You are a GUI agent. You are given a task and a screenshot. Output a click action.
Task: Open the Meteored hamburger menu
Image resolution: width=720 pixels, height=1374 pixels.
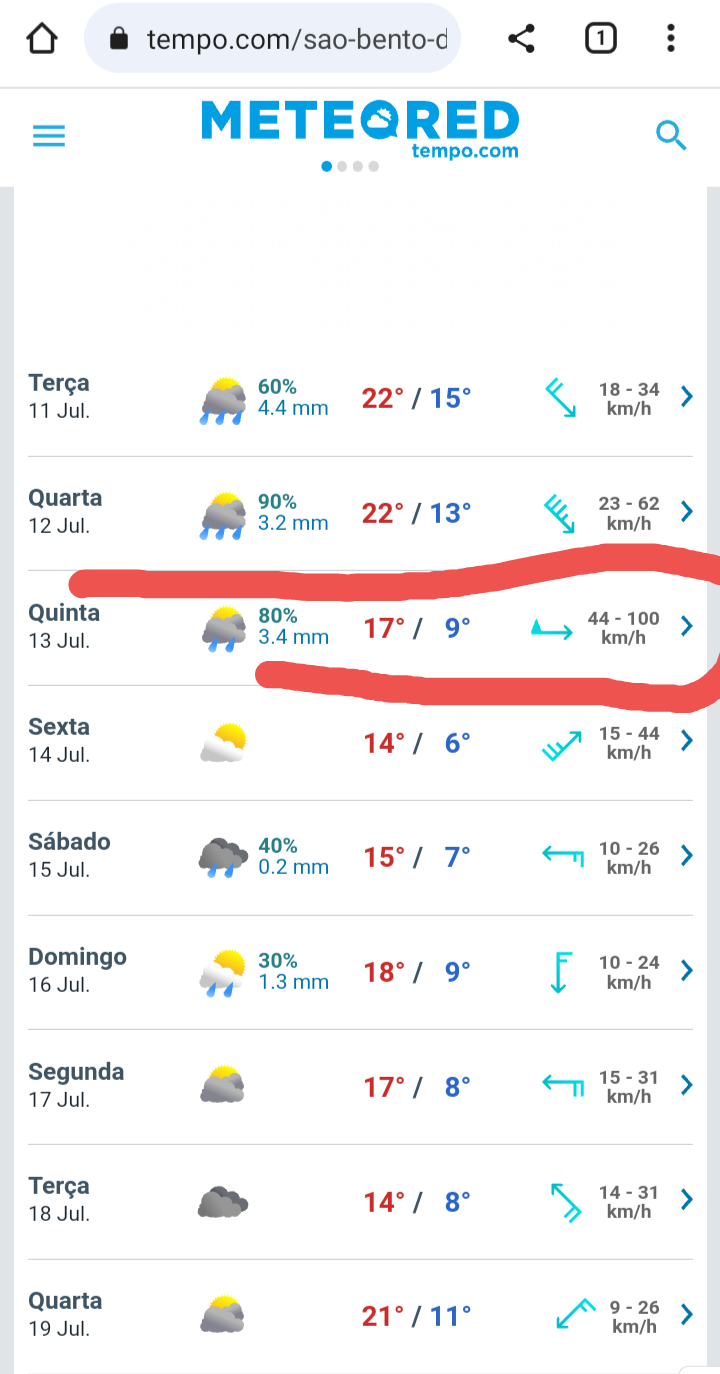49,136
